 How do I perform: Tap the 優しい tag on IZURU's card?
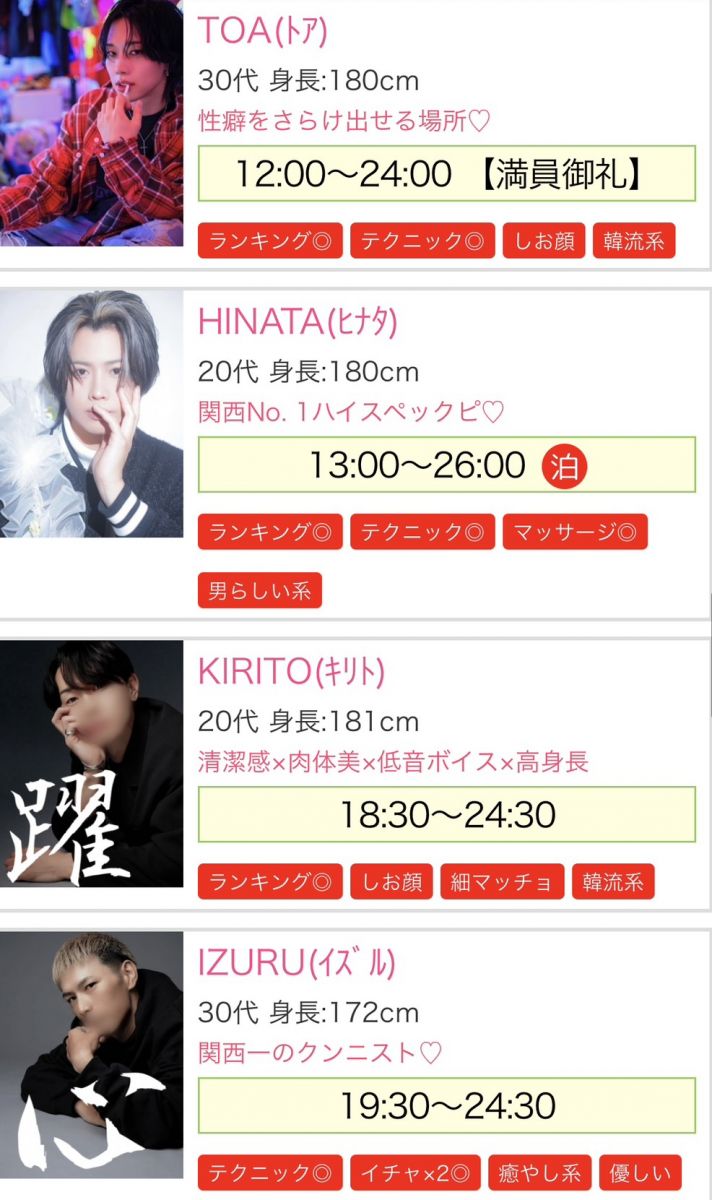[x=640, y=1173]
